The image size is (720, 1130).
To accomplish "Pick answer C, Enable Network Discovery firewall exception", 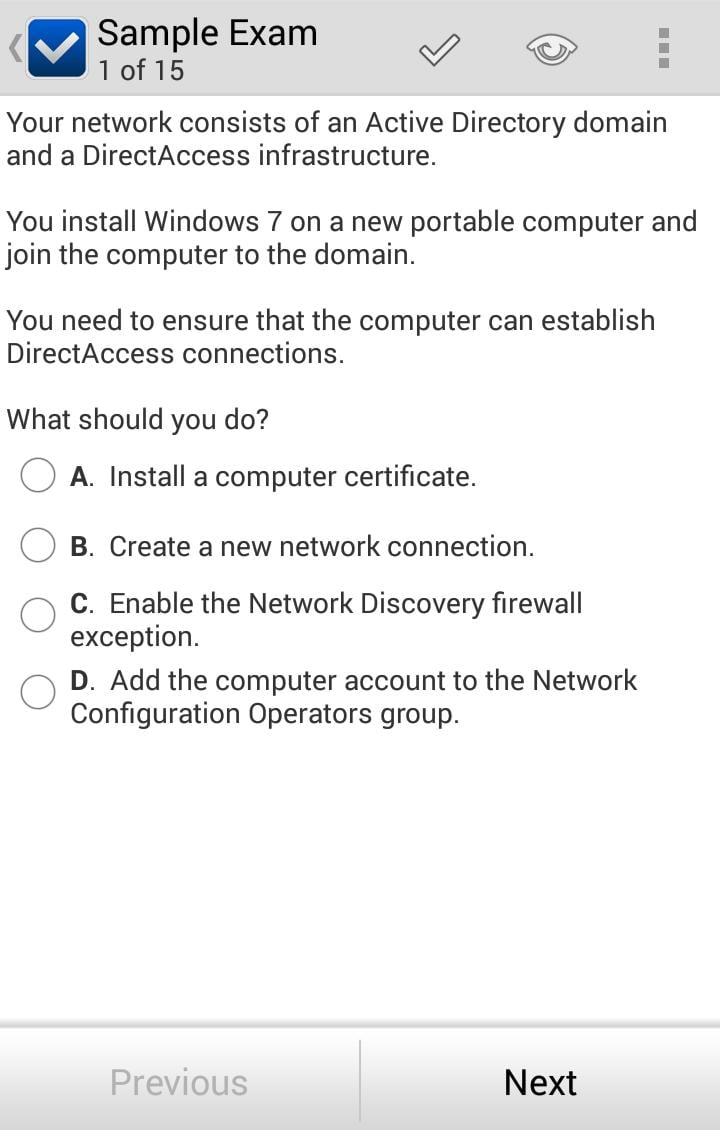I will (x=38, y=616).
